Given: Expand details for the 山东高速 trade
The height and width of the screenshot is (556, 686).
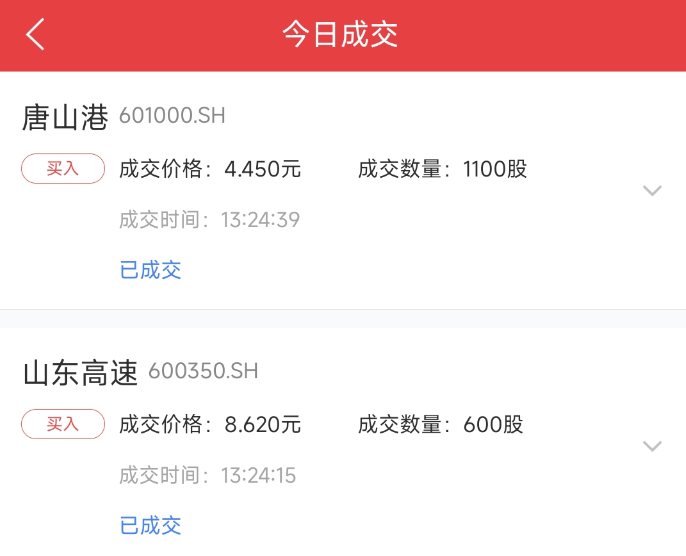Looking at the screenshot, I should [652, 446].
